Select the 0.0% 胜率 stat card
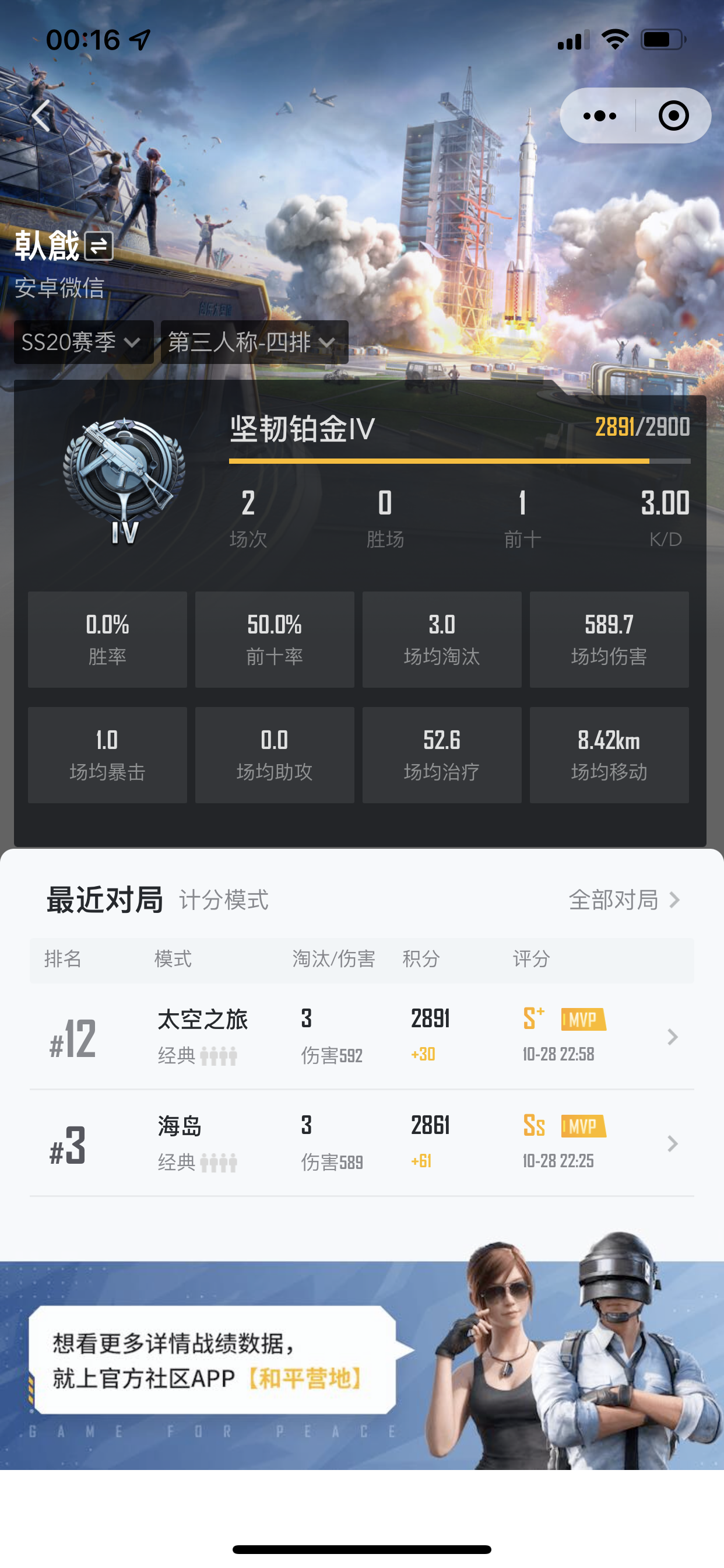724x1568 pixels. click(107, 638)
